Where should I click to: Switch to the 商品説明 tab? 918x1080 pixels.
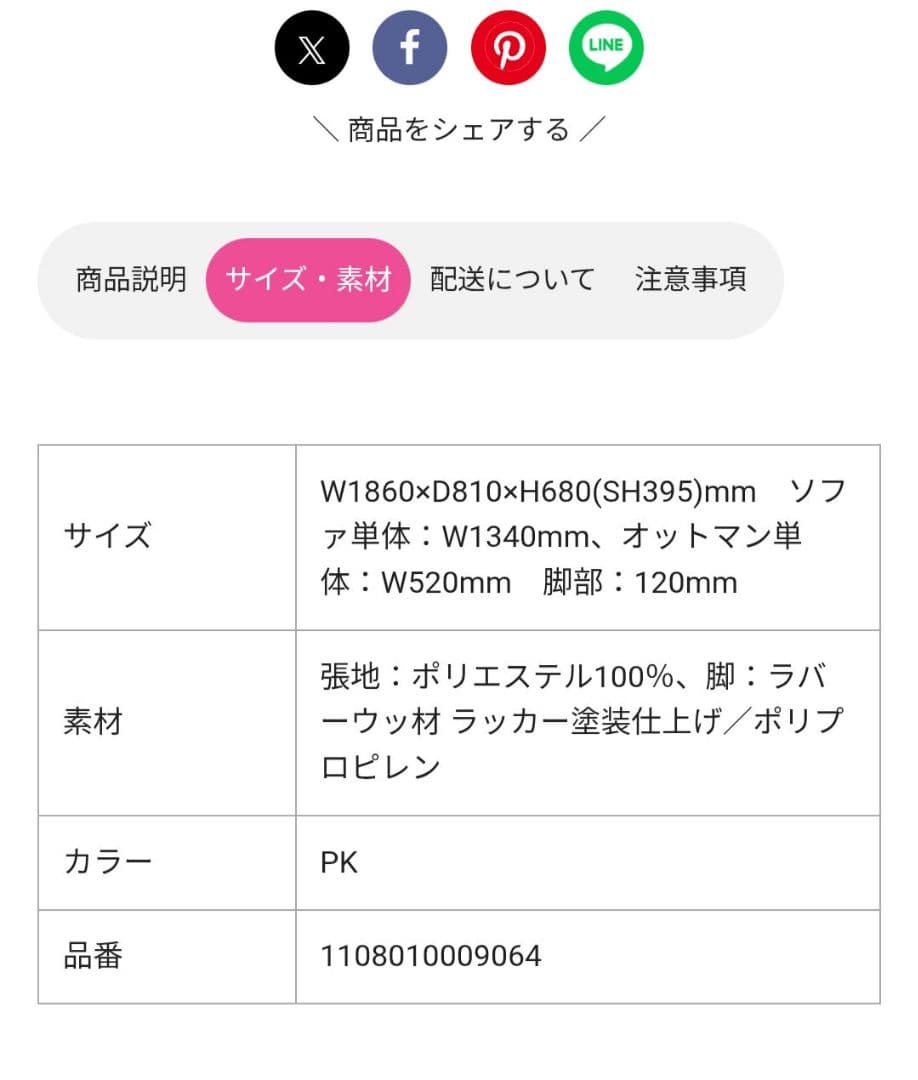[131, 280]
